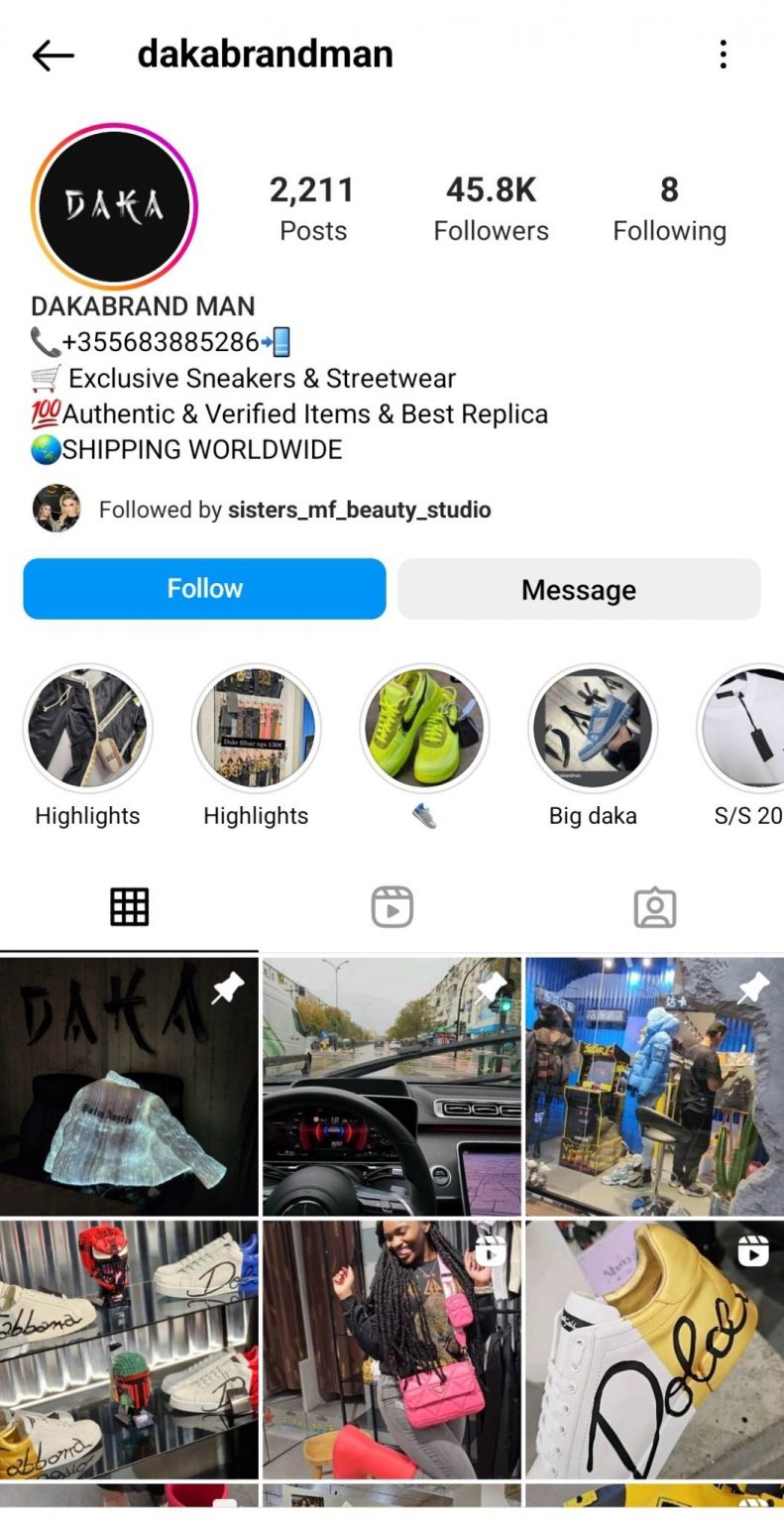784x1523 pixels.
Task: Follow the dakabrandman account
Action: pyautogui.click(x=204, y=589)
